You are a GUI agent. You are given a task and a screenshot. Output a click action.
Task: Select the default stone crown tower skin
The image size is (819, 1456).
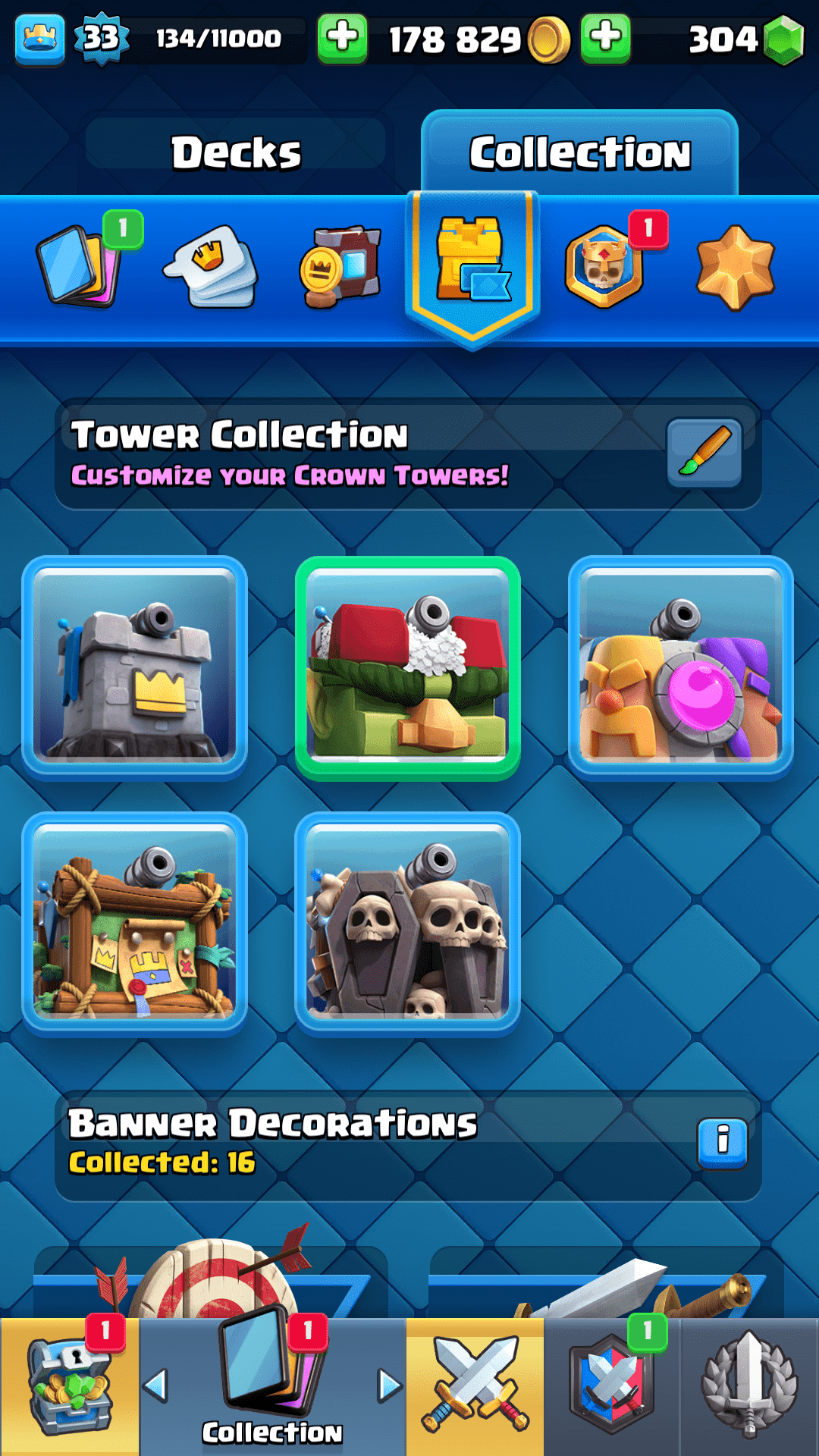coord(135,668)
